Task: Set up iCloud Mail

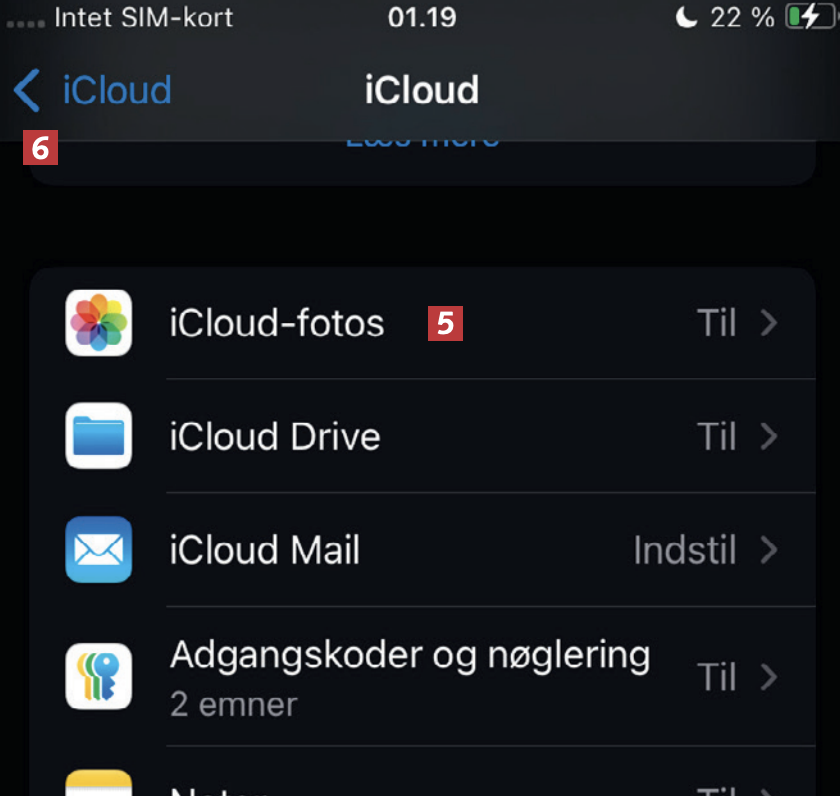Action: pyautogui.click(x=422, y=550)
